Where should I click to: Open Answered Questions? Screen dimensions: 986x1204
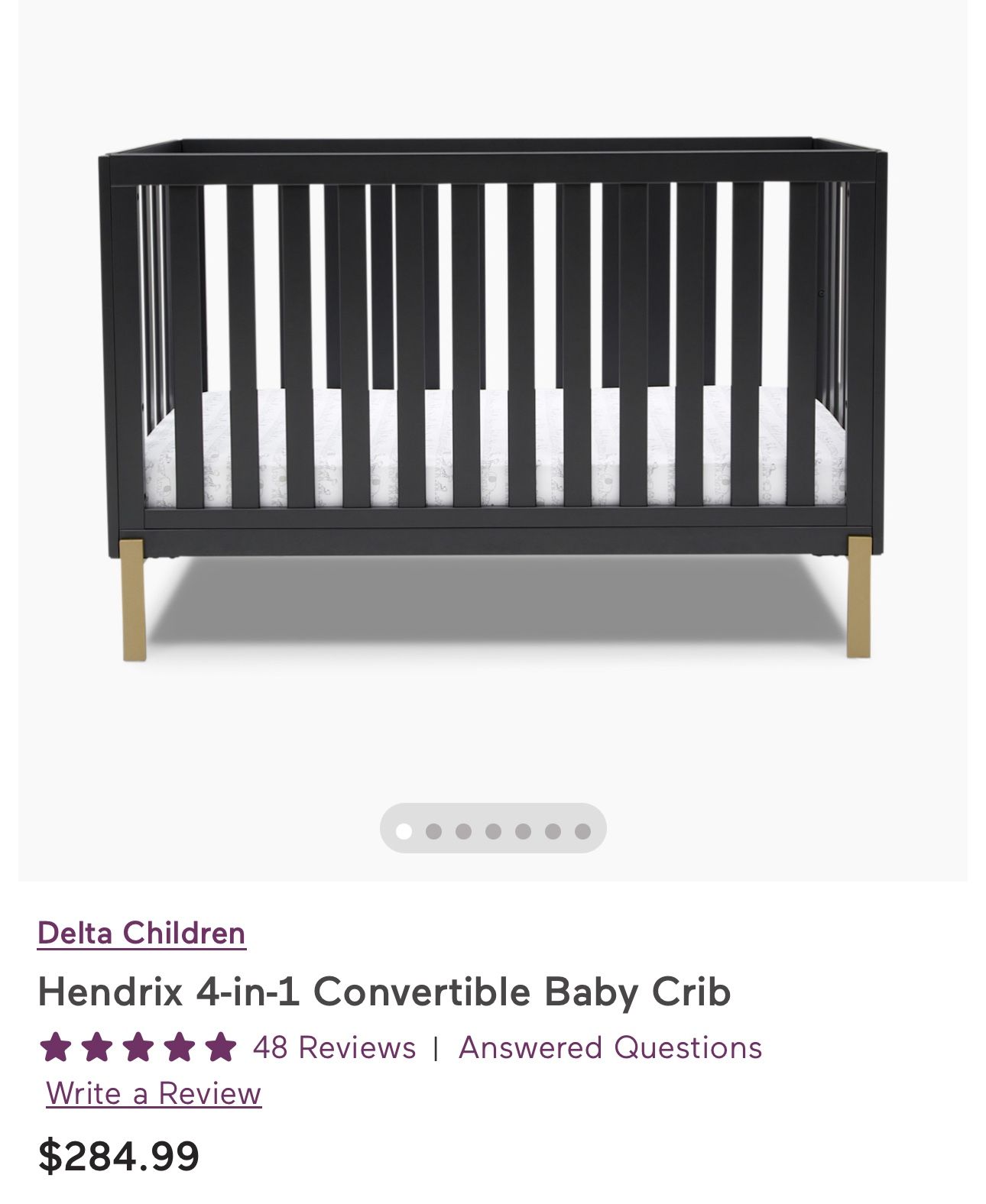click(x=610, y=1047)
